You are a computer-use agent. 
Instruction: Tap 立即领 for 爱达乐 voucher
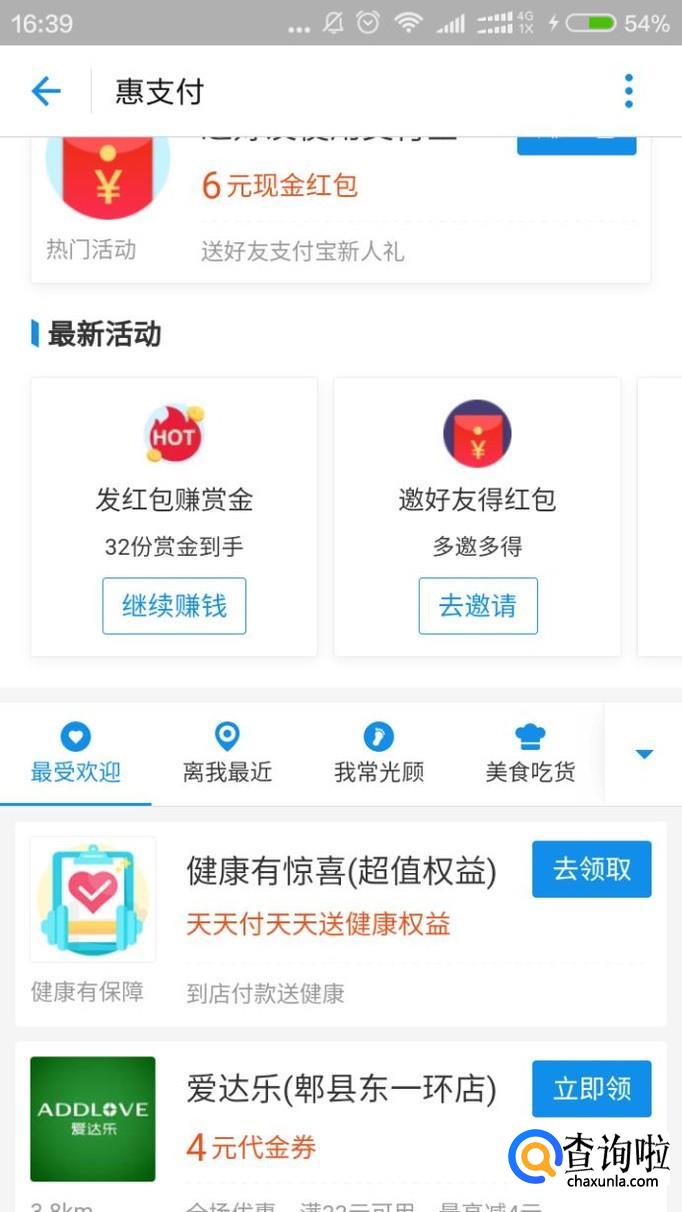591,1089
